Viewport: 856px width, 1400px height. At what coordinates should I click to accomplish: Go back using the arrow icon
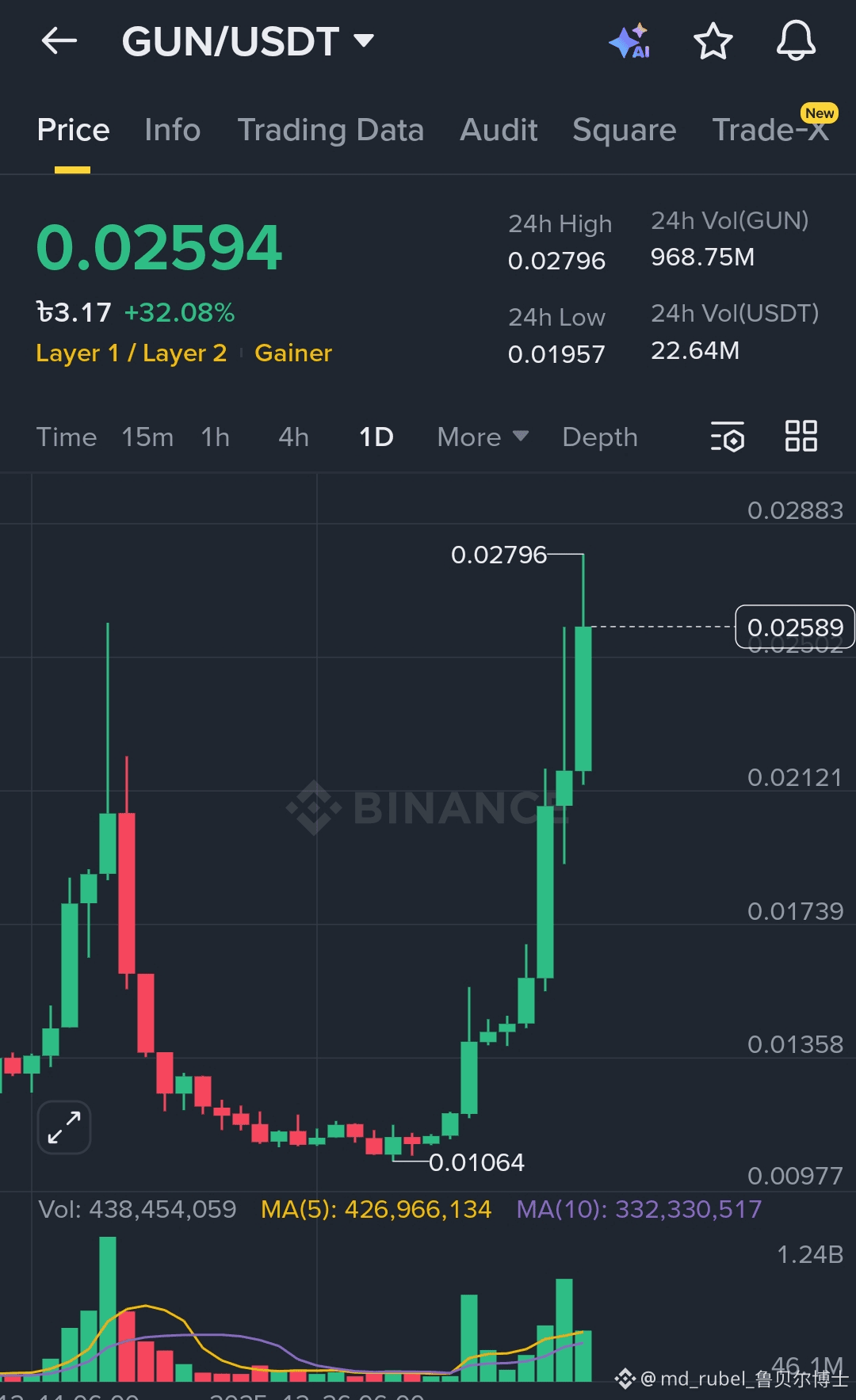coord(59,41)
